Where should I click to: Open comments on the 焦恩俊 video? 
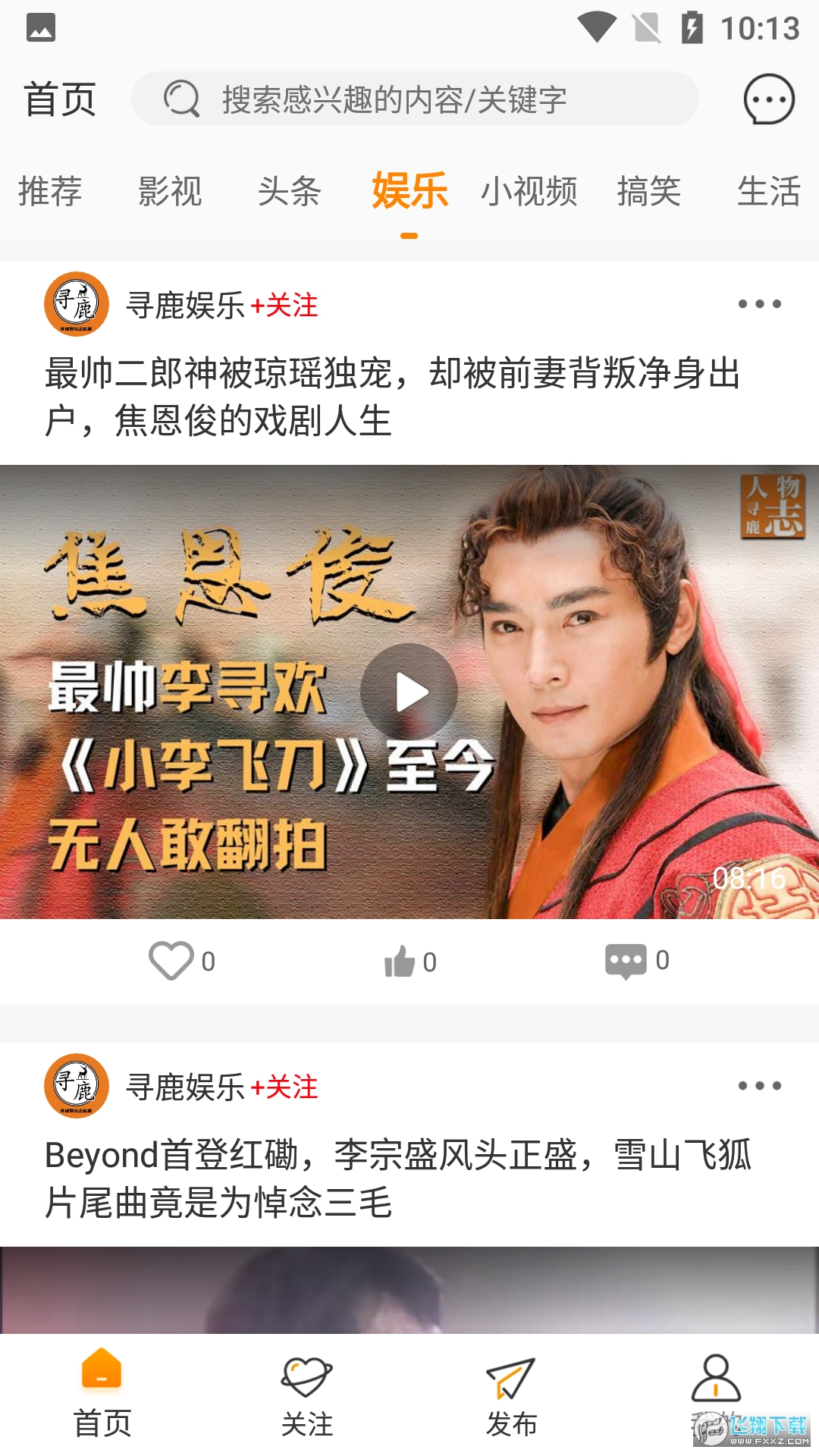coord(626,961)
